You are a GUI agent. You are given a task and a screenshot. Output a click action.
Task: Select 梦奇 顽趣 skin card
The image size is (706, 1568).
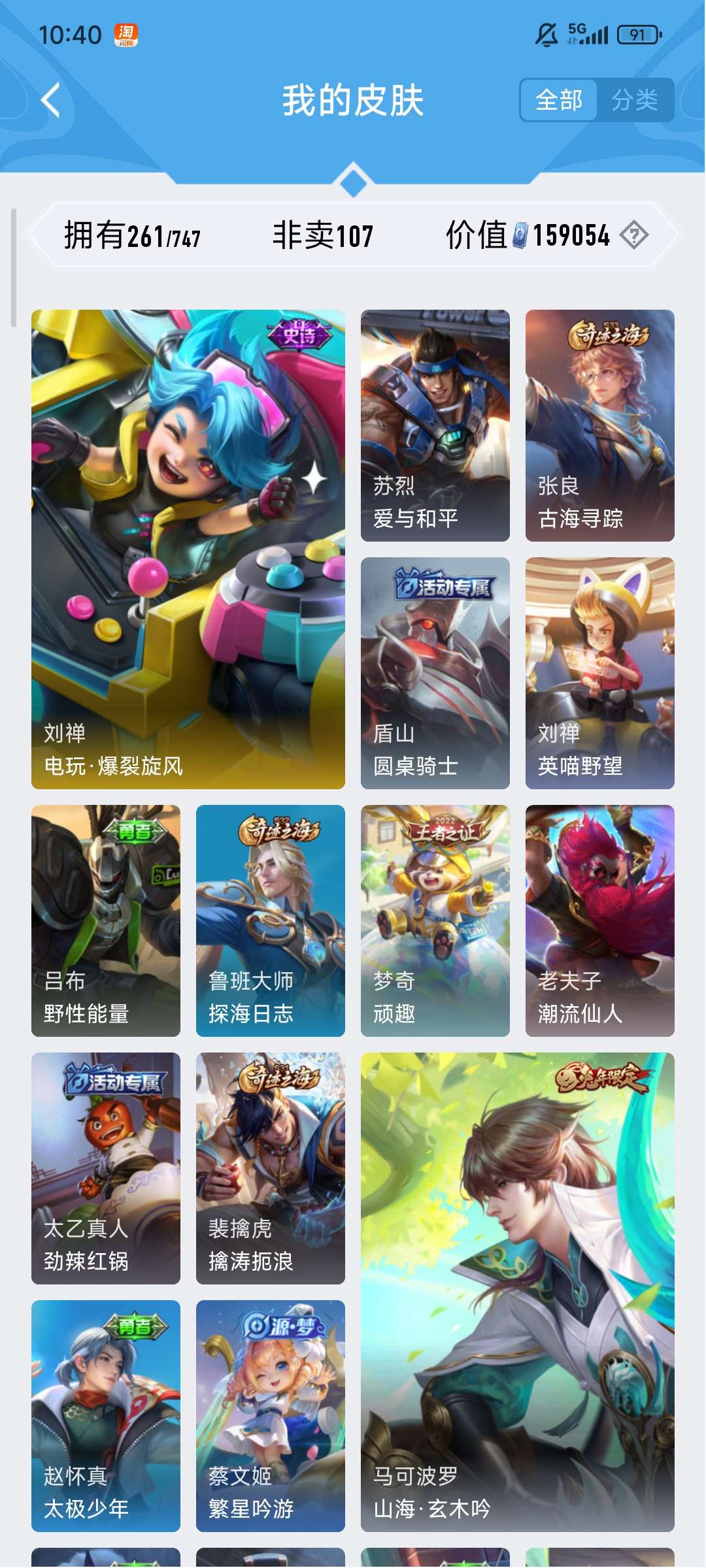(435, 921)
